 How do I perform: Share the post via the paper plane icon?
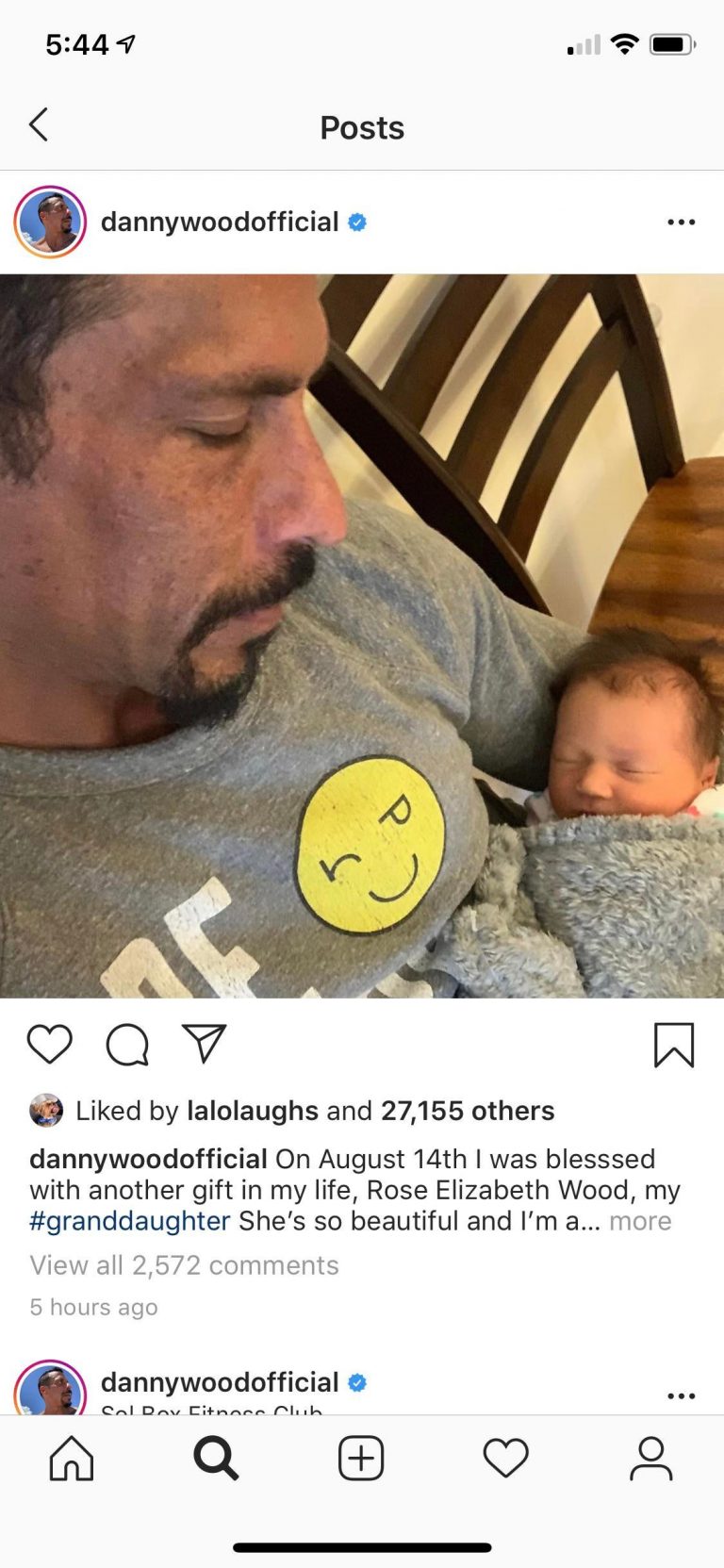pyautogui.click(x=205, y=1044)
